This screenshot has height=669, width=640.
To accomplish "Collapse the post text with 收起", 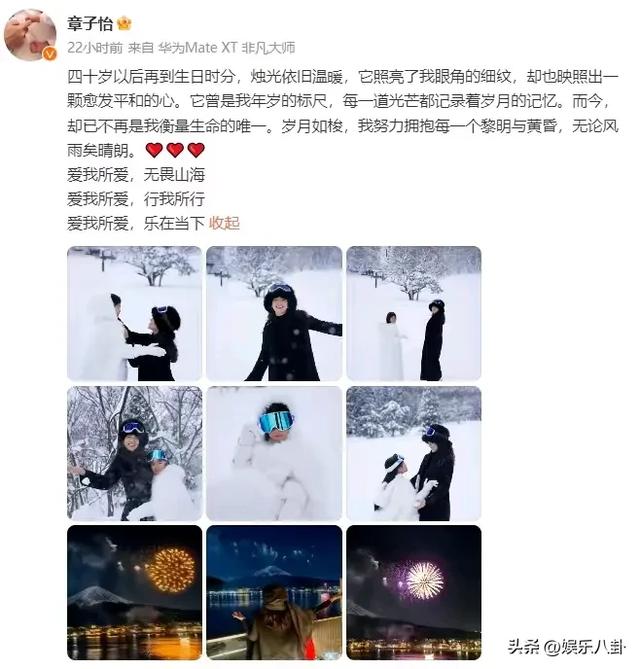I will click(224, 222).
